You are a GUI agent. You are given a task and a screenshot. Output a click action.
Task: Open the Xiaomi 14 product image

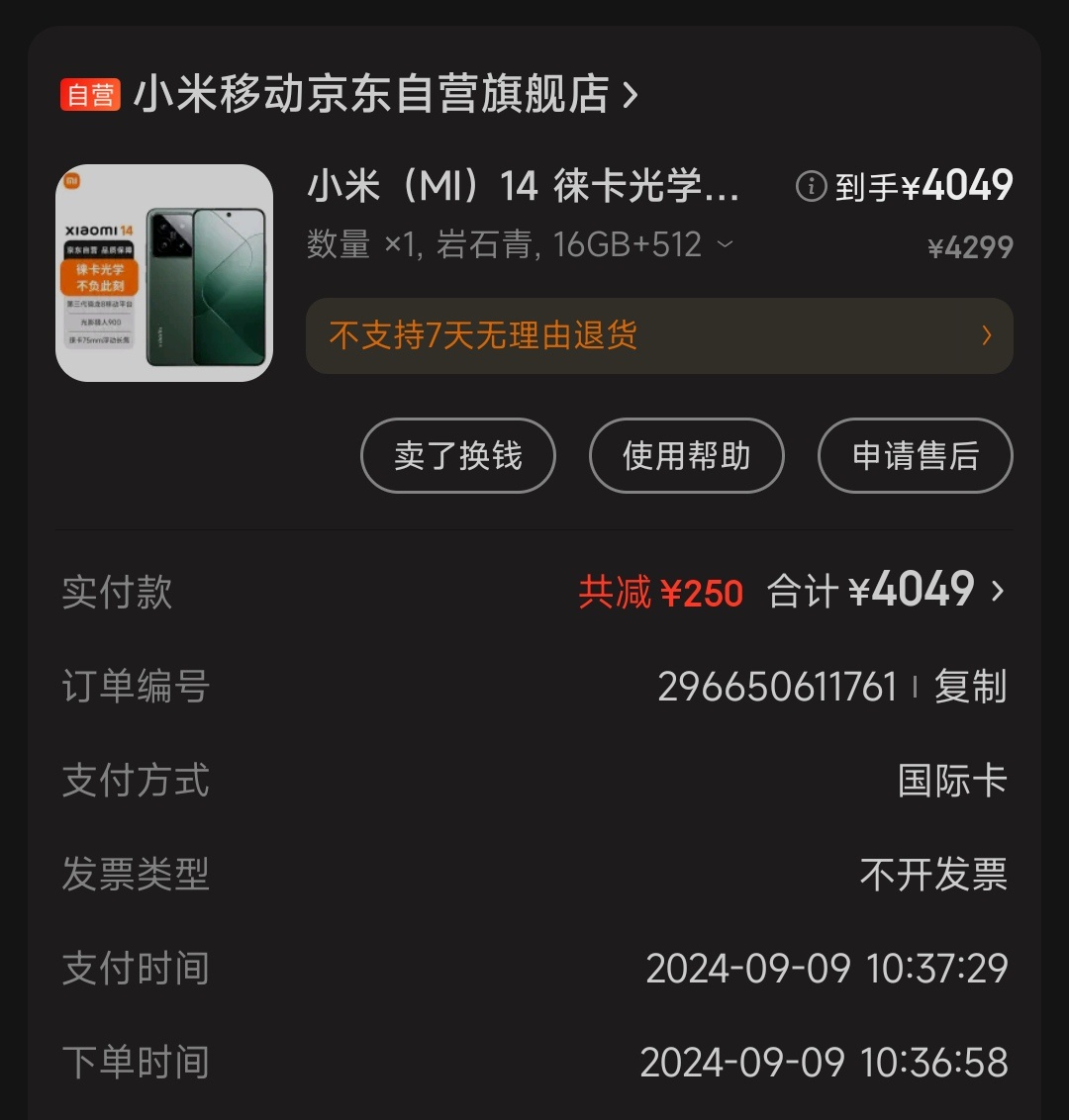pyautogui.click(x=164, y=273)
